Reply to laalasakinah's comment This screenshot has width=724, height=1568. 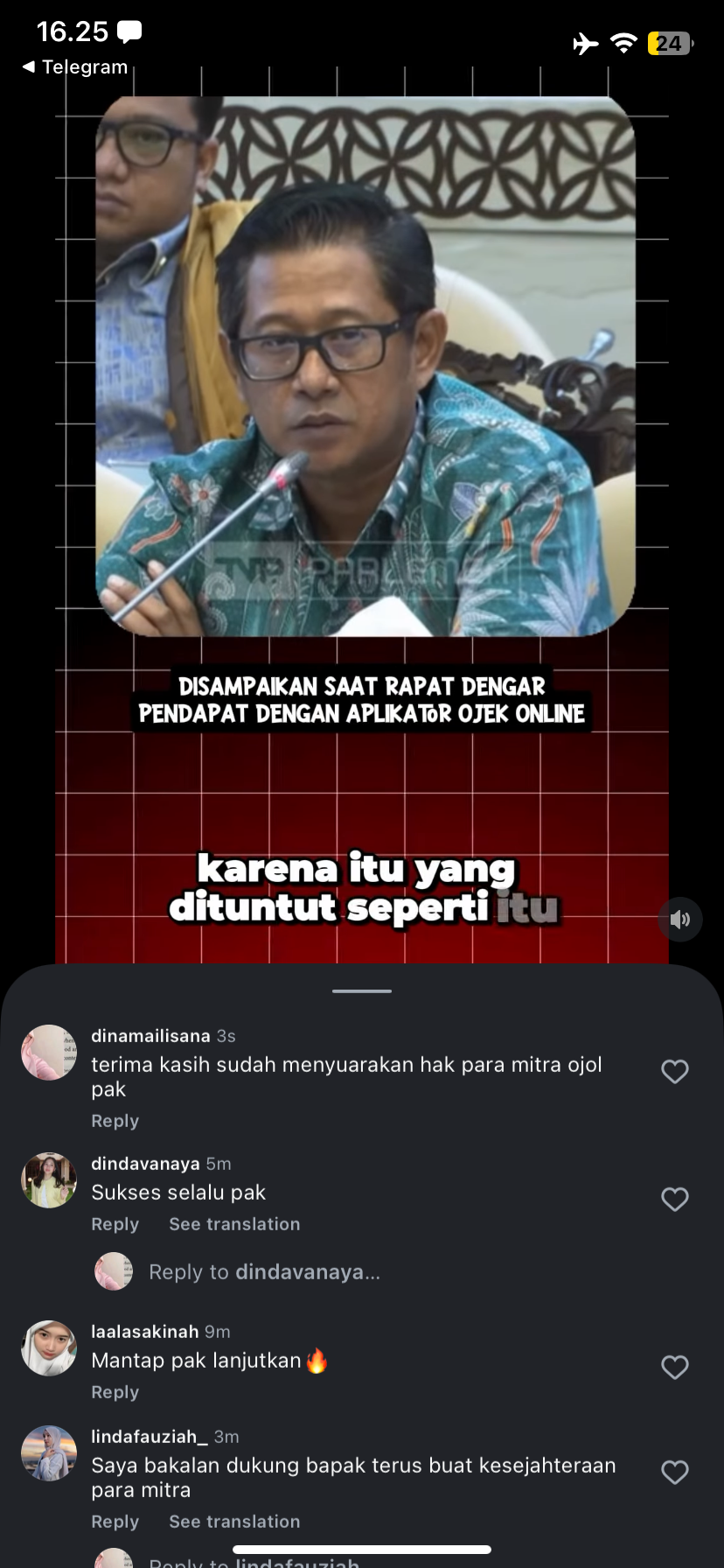(x=115, y=1392)
